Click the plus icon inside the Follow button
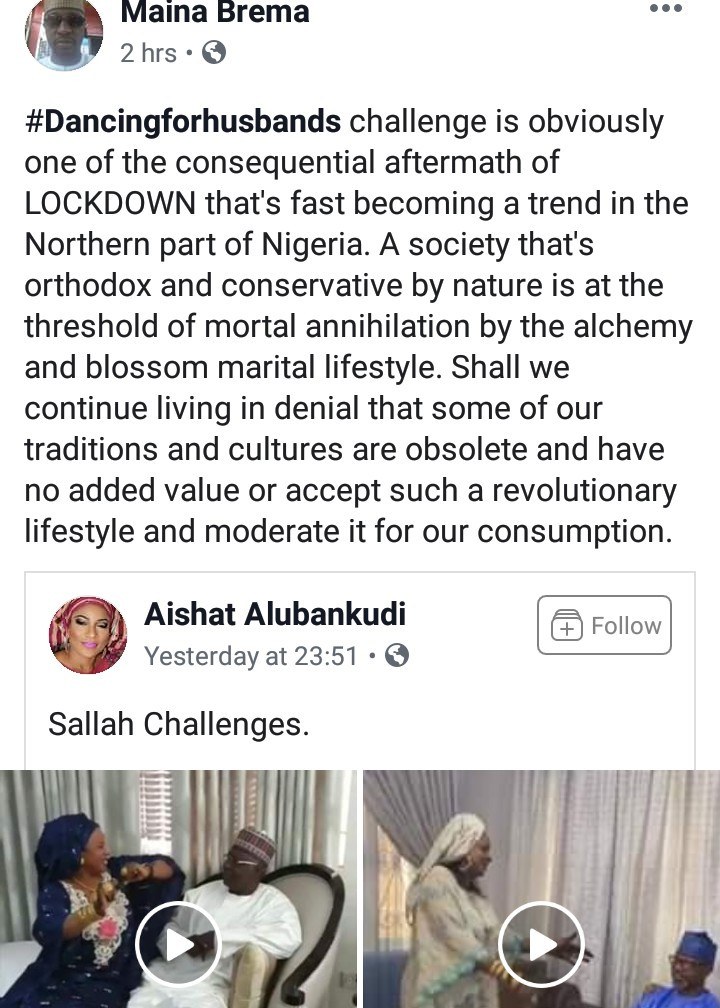 568,624
